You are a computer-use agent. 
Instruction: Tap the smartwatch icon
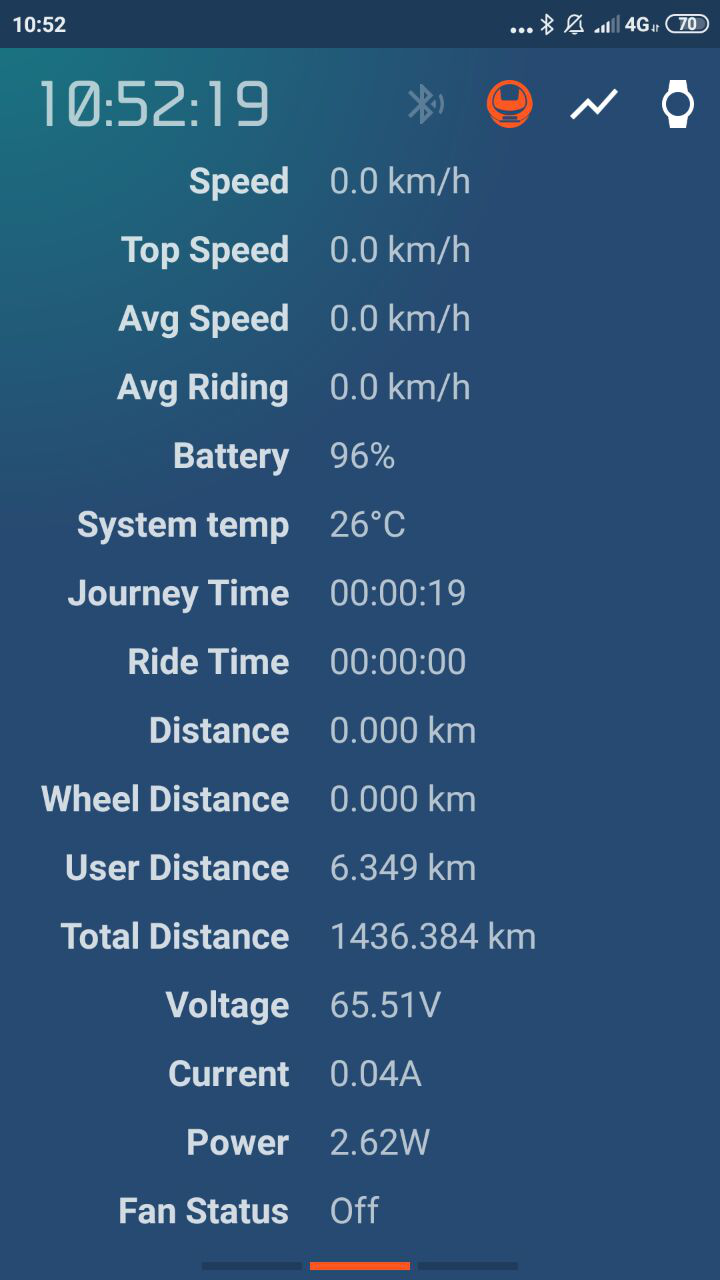[678, 104]
